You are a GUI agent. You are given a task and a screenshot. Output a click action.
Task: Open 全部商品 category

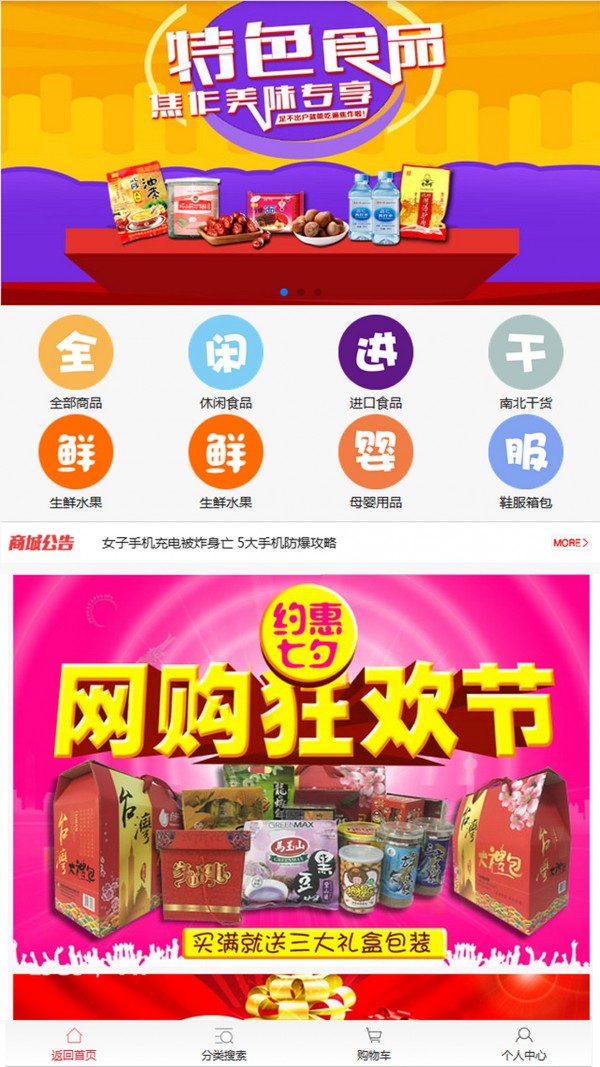coord(76,362)
